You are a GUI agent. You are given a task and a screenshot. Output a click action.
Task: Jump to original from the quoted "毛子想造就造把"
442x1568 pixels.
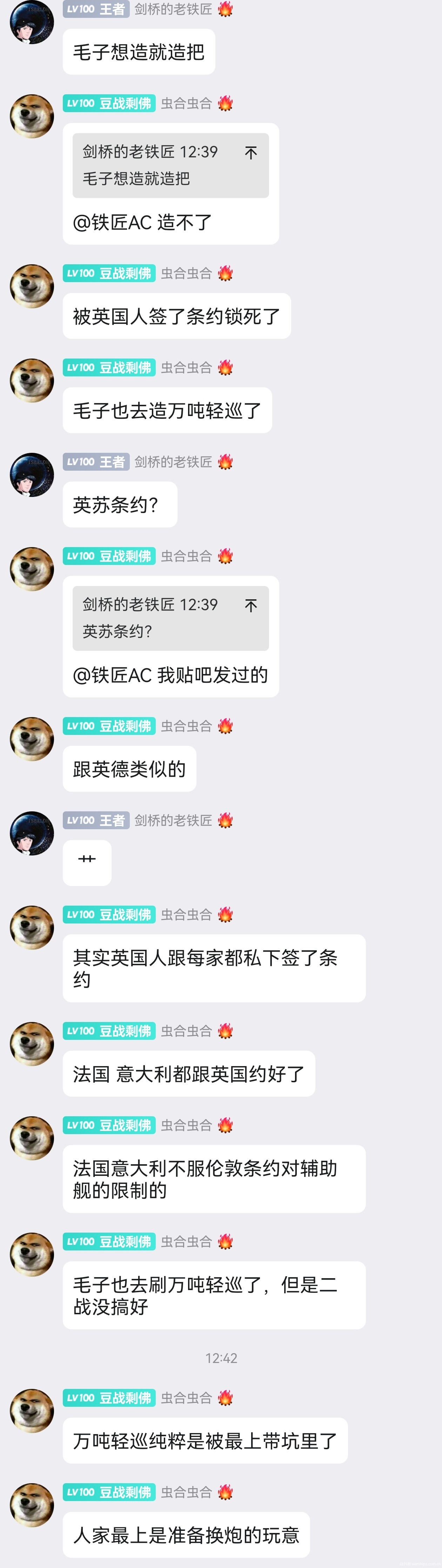tap(250, 153)
